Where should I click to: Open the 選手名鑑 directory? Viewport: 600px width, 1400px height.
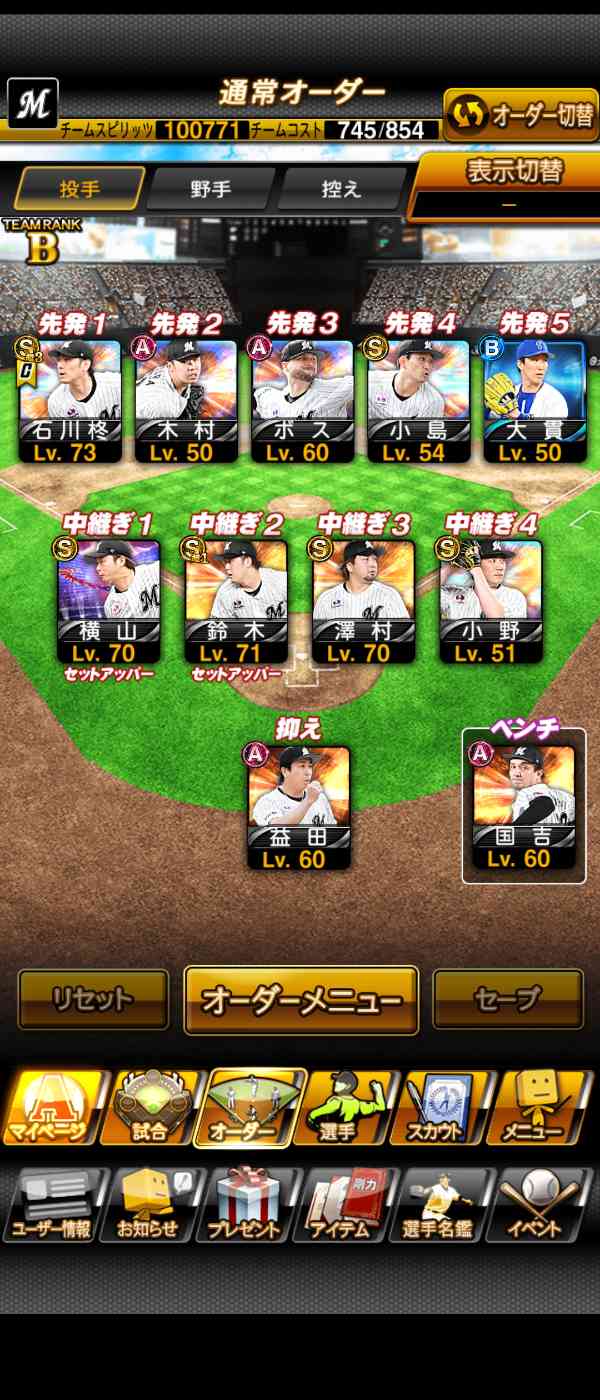point(439,1204)
